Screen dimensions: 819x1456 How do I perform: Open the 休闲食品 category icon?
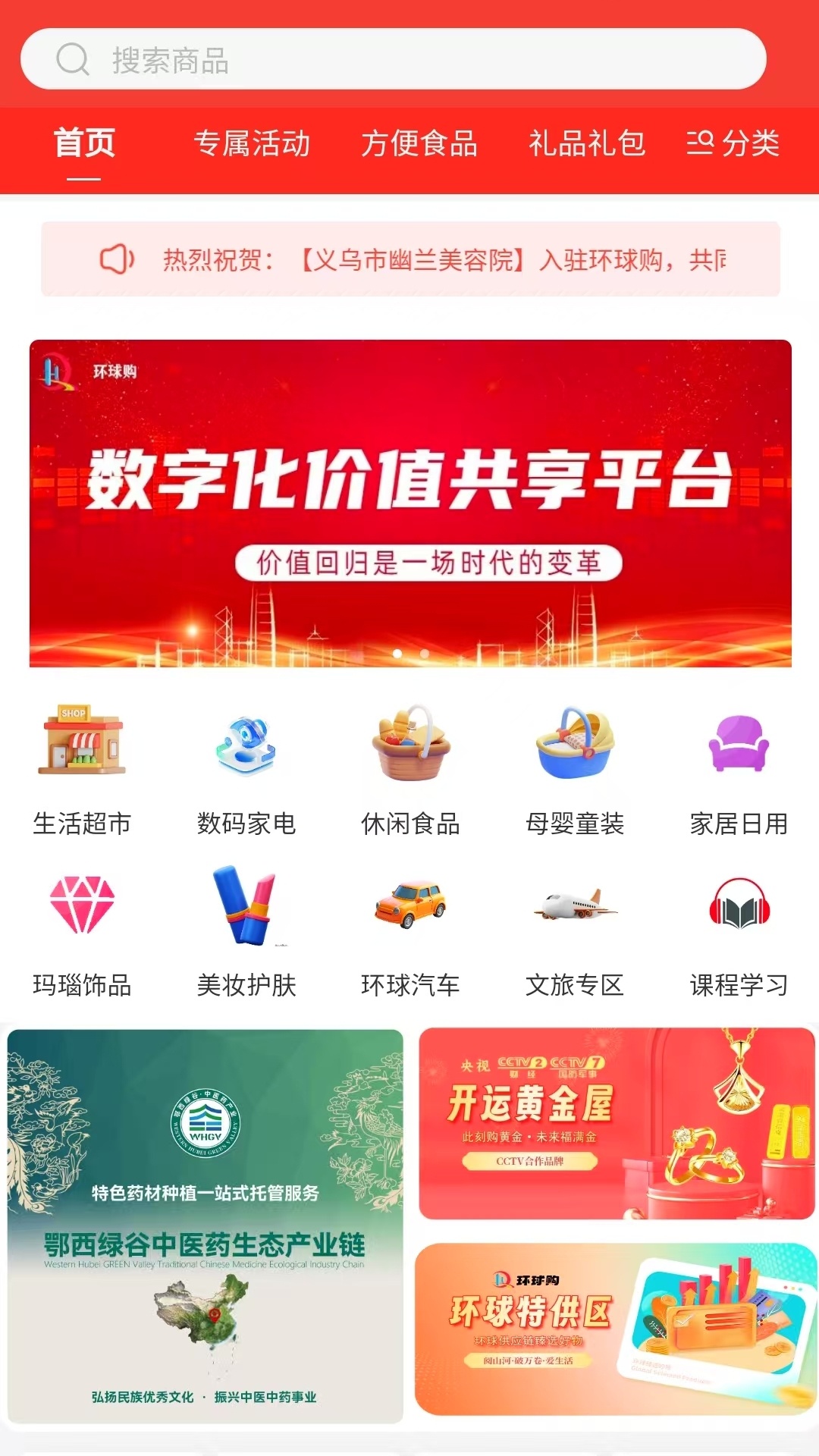click(410, 747)
